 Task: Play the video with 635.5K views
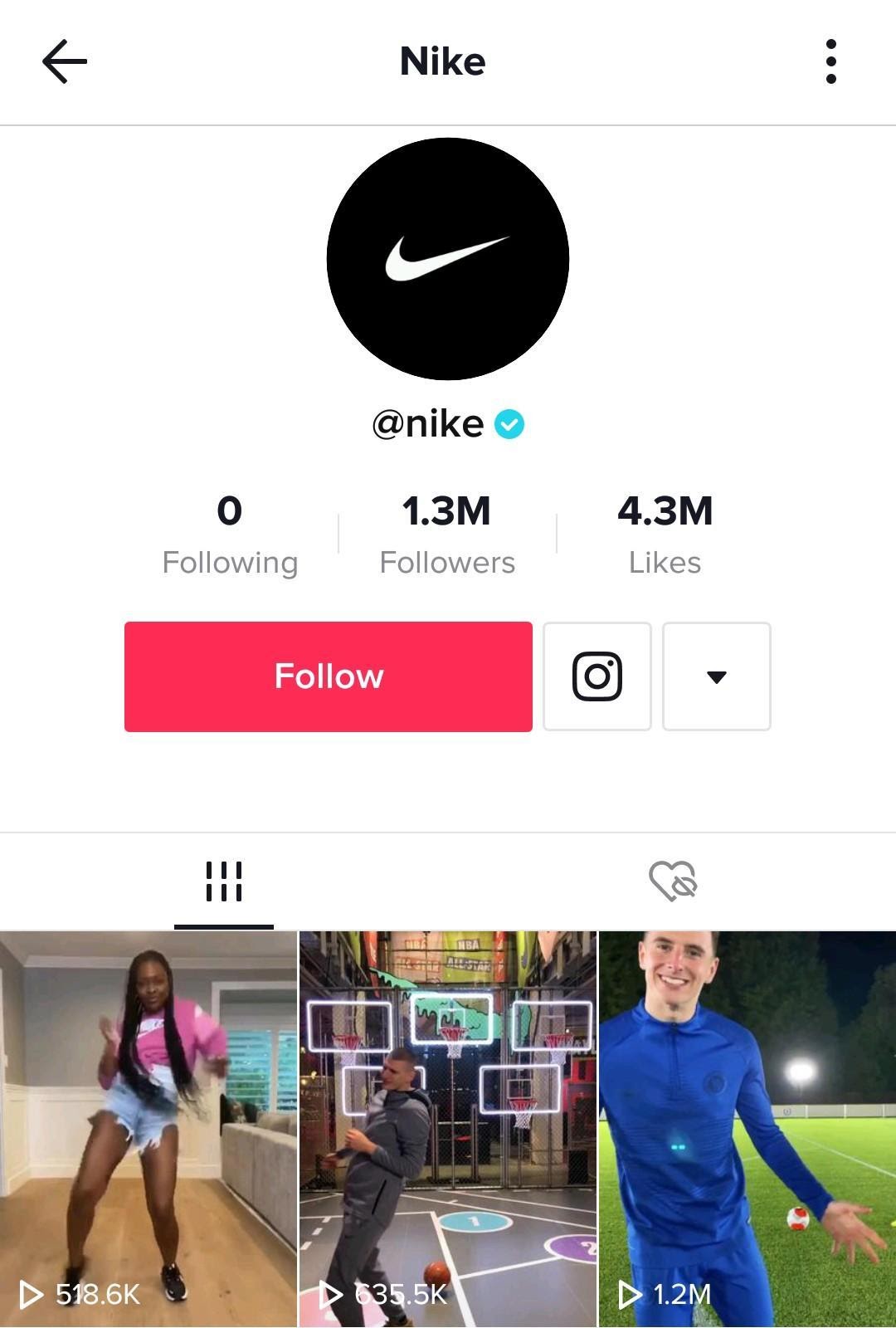pos(447,1129)
